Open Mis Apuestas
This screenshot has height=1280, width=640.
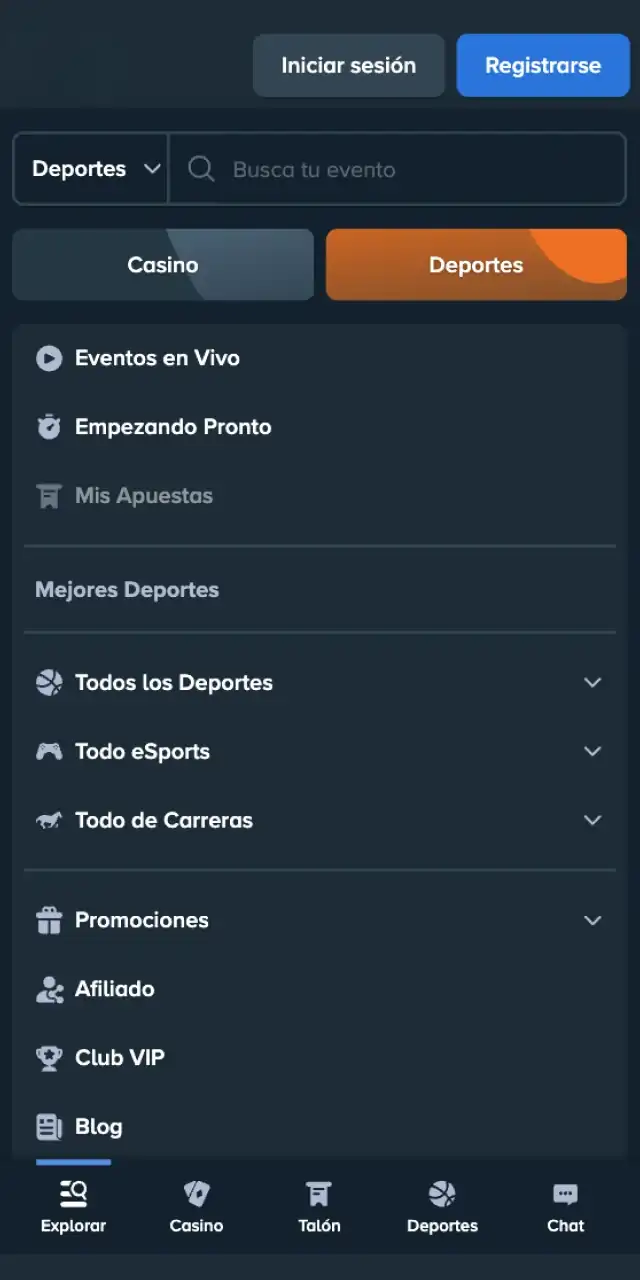click(143, 496)
